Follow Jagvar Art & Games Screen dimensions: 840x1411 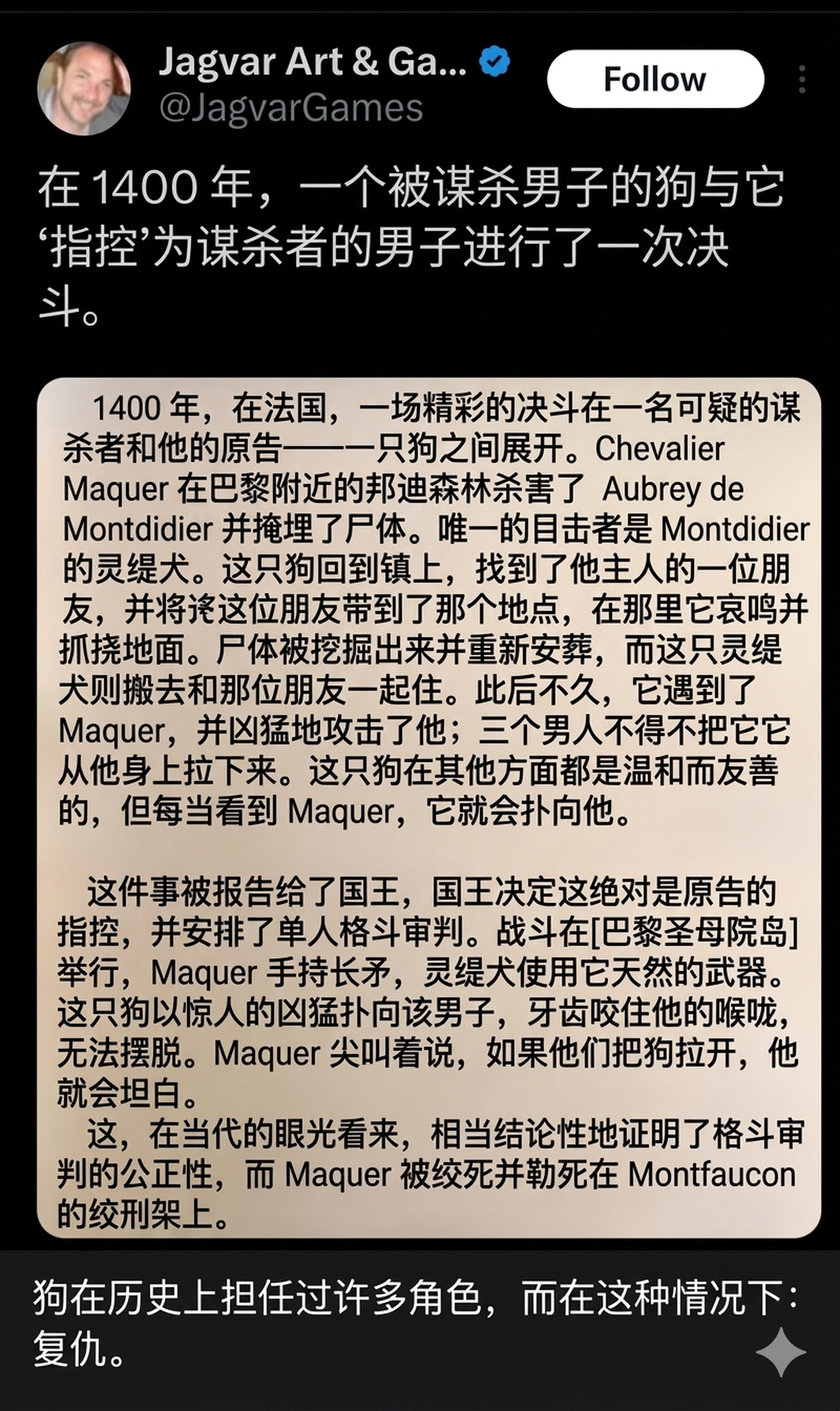(x=655, y=80)
